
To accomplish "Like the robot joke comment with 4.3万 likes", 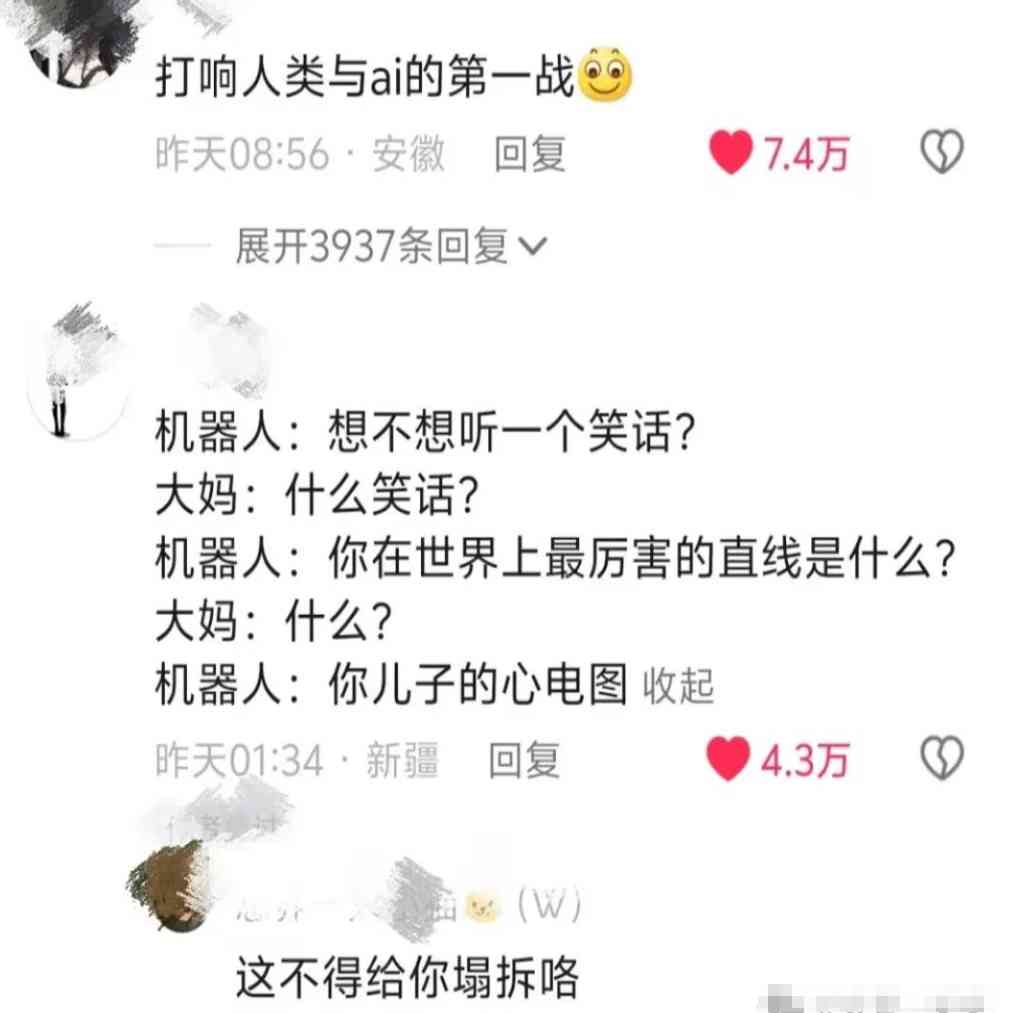I will (x=728, y=760).
